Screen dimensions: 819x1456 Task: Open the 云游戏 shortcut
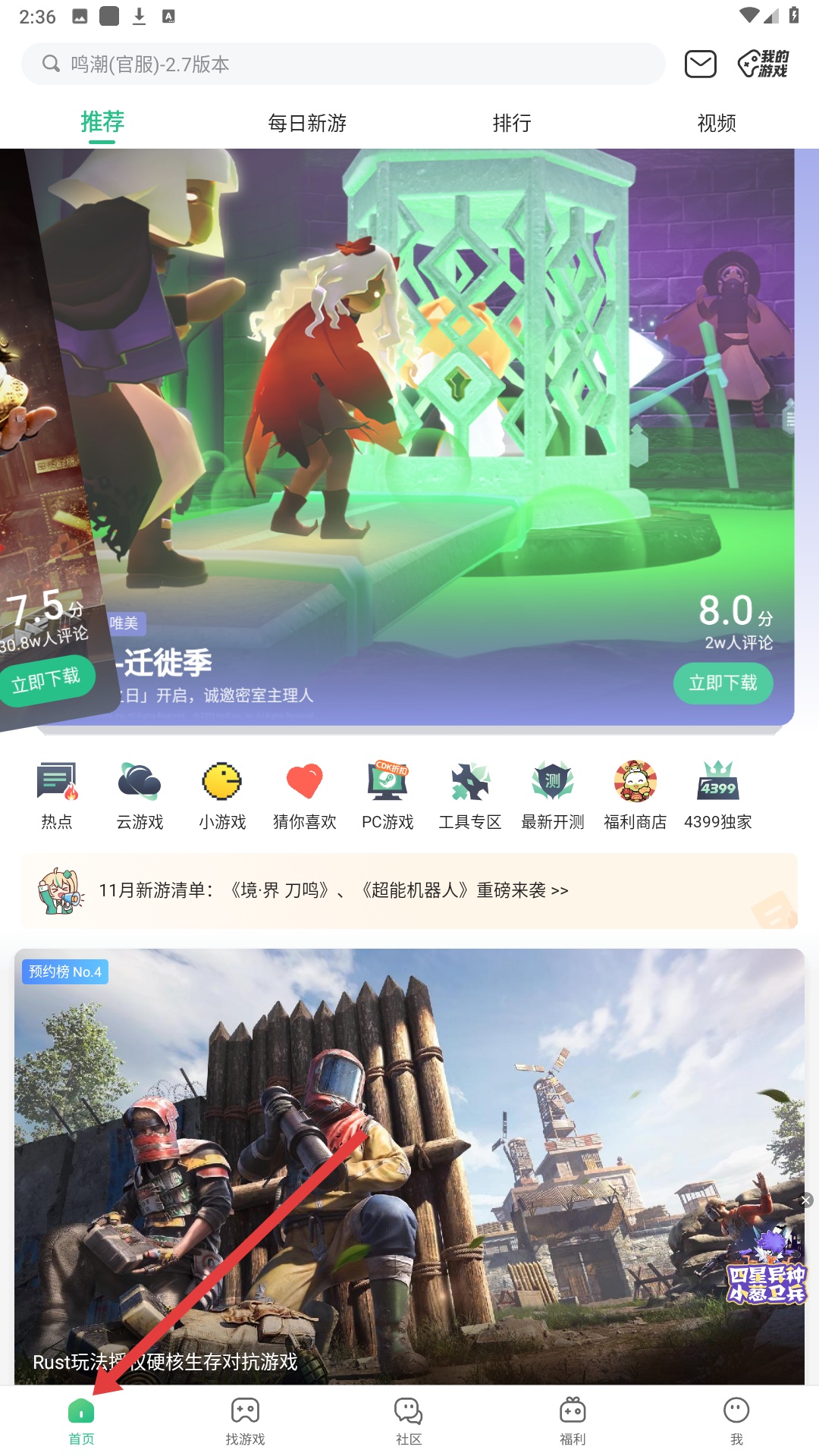(140, 795)
